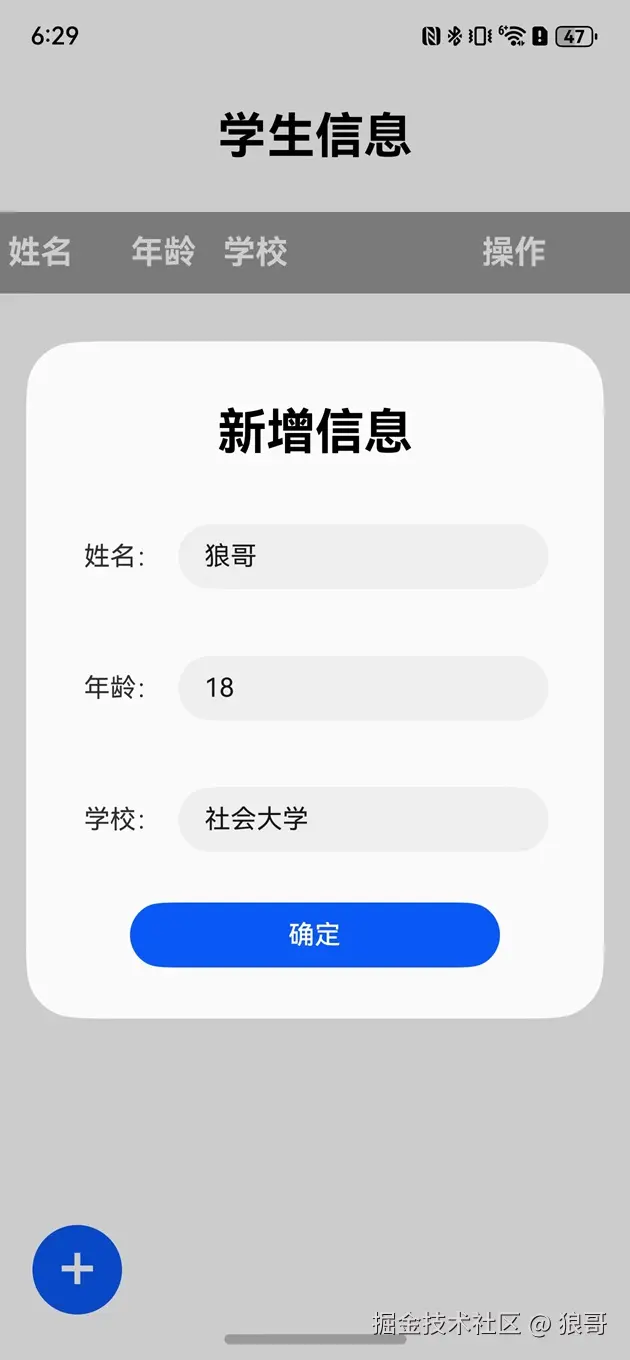This screenshot has height=1360, width=630.
Task: Edit the 年龄 field showing 18
Action: pyautogui.click(x=363, y=688)
